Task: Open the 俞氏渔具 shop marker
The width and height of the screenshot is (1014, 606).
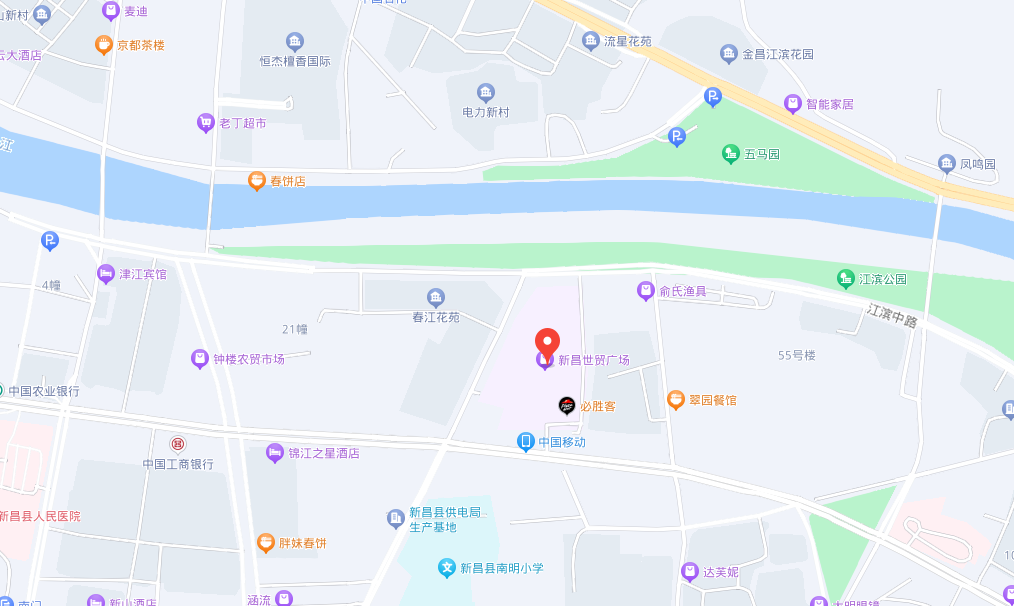Action: pyautogui.click(x=646, y=291)
